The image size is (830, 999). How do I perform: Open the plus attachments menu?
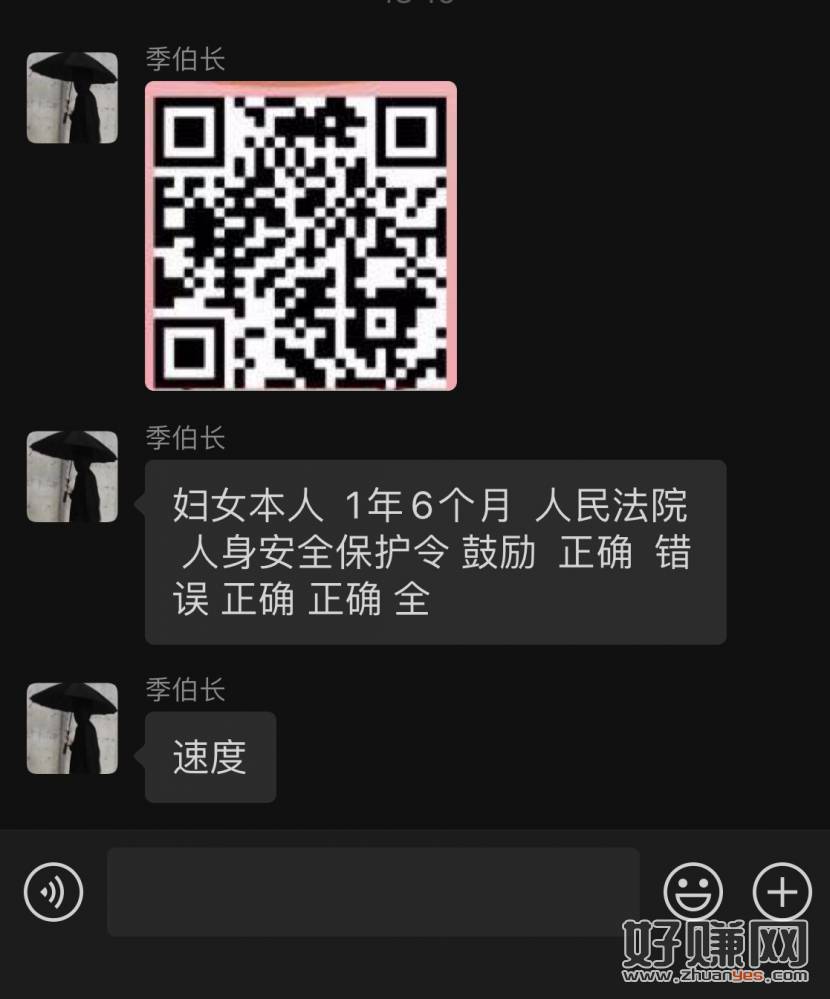(x=782, y=891)
